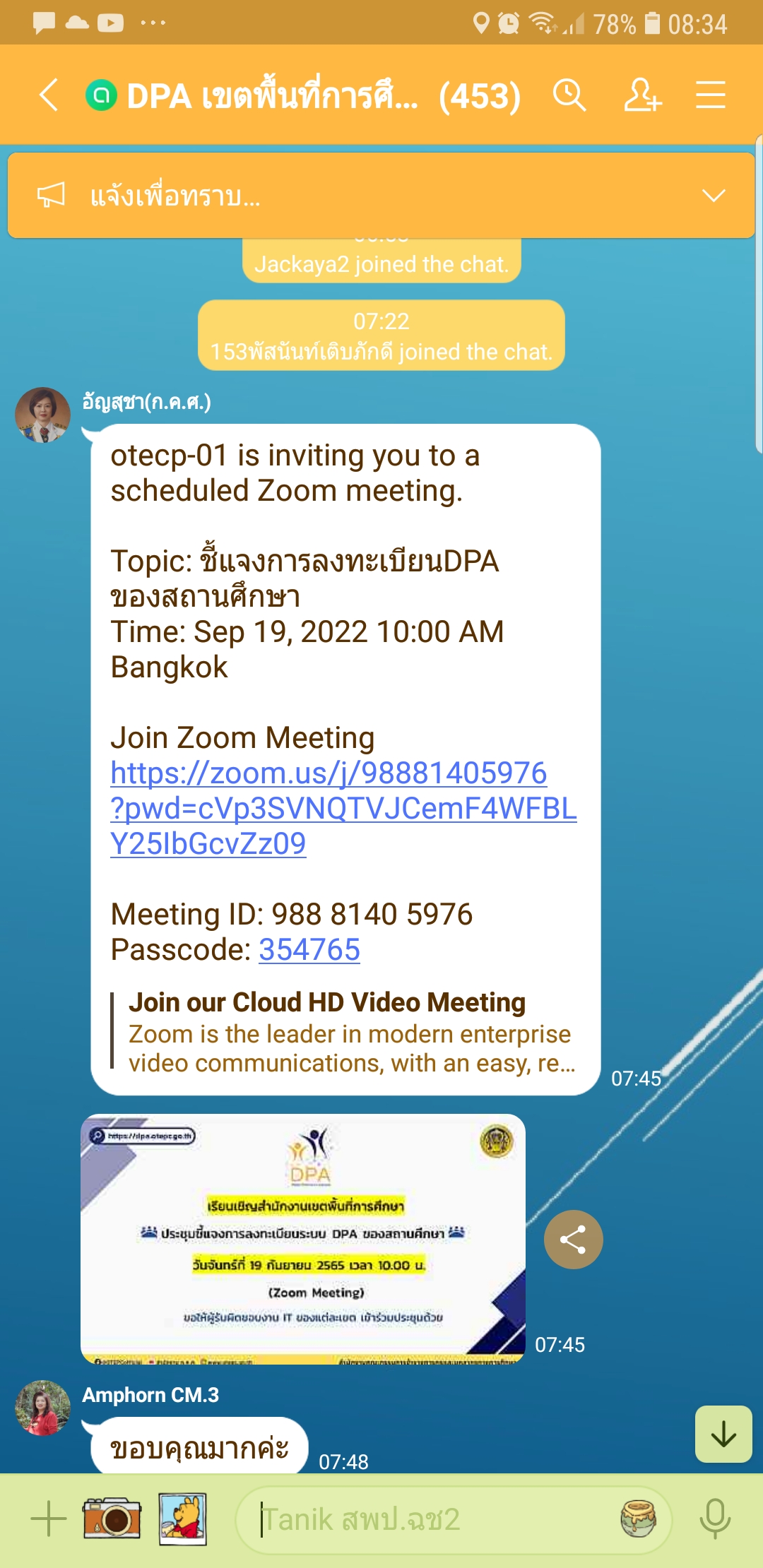Tap the passcode 354765 link
Image resolution: width=763 pixels, height=1568 pixels.
[x=309, y=950]
